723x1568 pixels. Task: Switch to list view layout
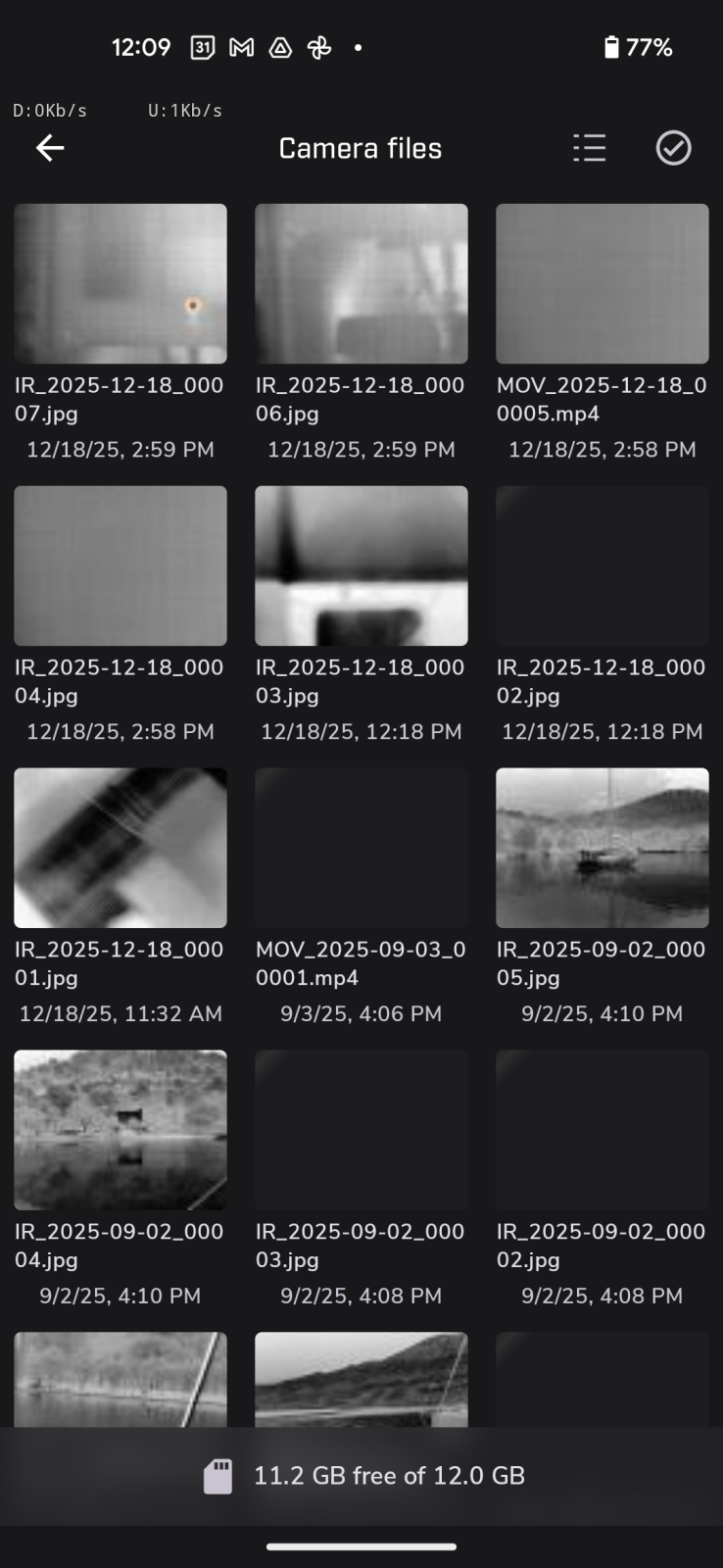(x=589, y=148)
